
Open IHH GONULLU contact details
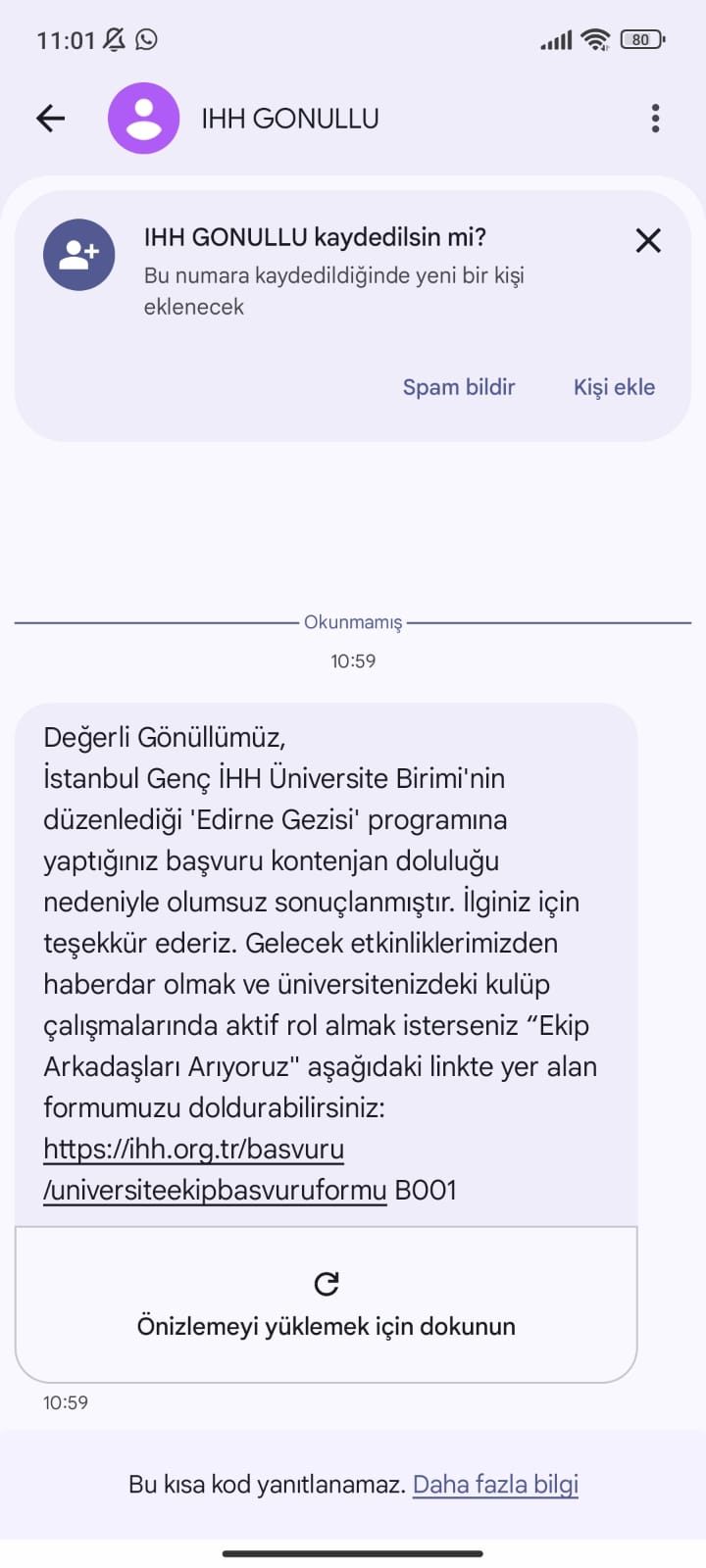tap(289, 119)
